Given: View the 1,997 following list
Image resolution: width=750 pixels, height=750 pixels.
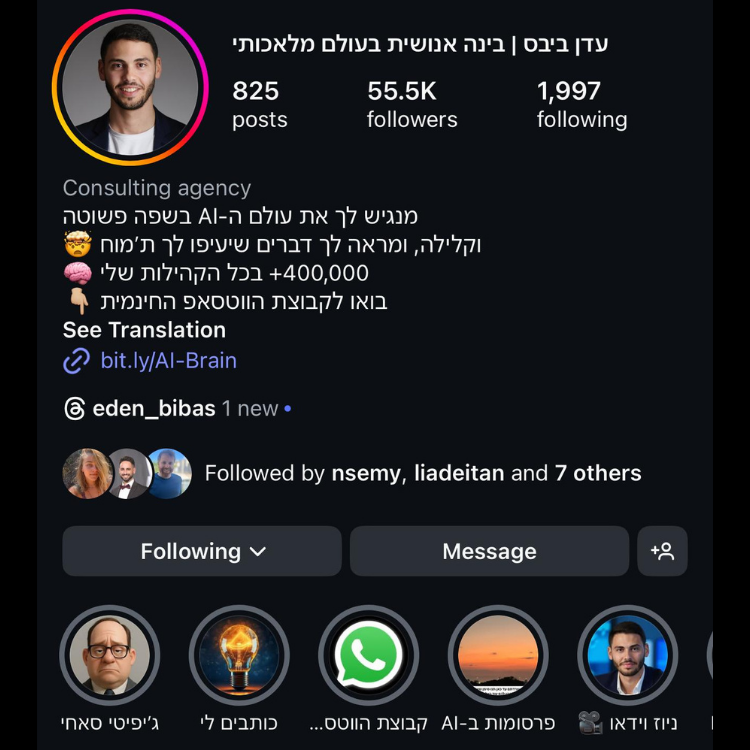Looking at the screenshot, I should pyautogui.click(x=581, y=105).
